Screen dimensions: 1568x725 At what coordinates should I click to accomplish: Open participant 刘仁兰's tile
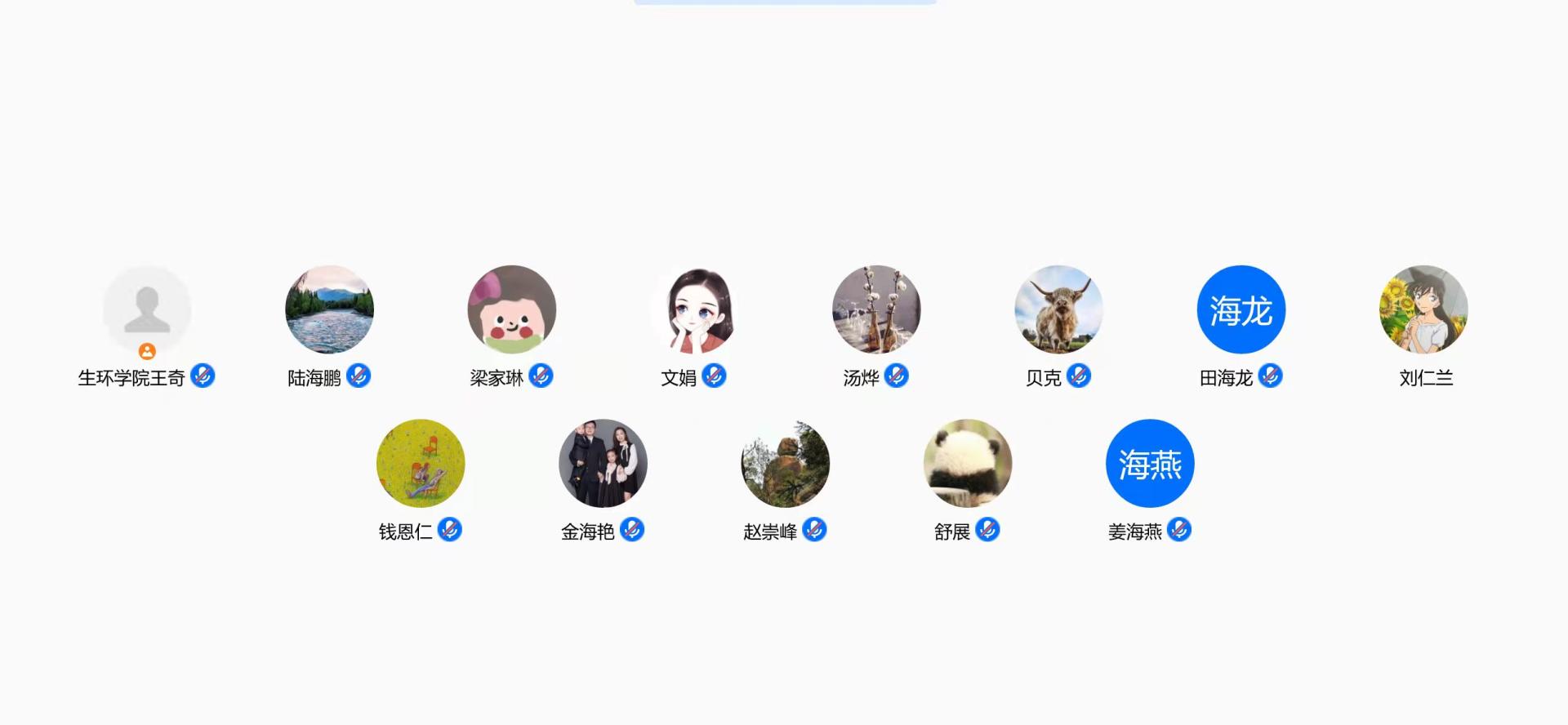pyautogui.click(x=1423, y=309)
